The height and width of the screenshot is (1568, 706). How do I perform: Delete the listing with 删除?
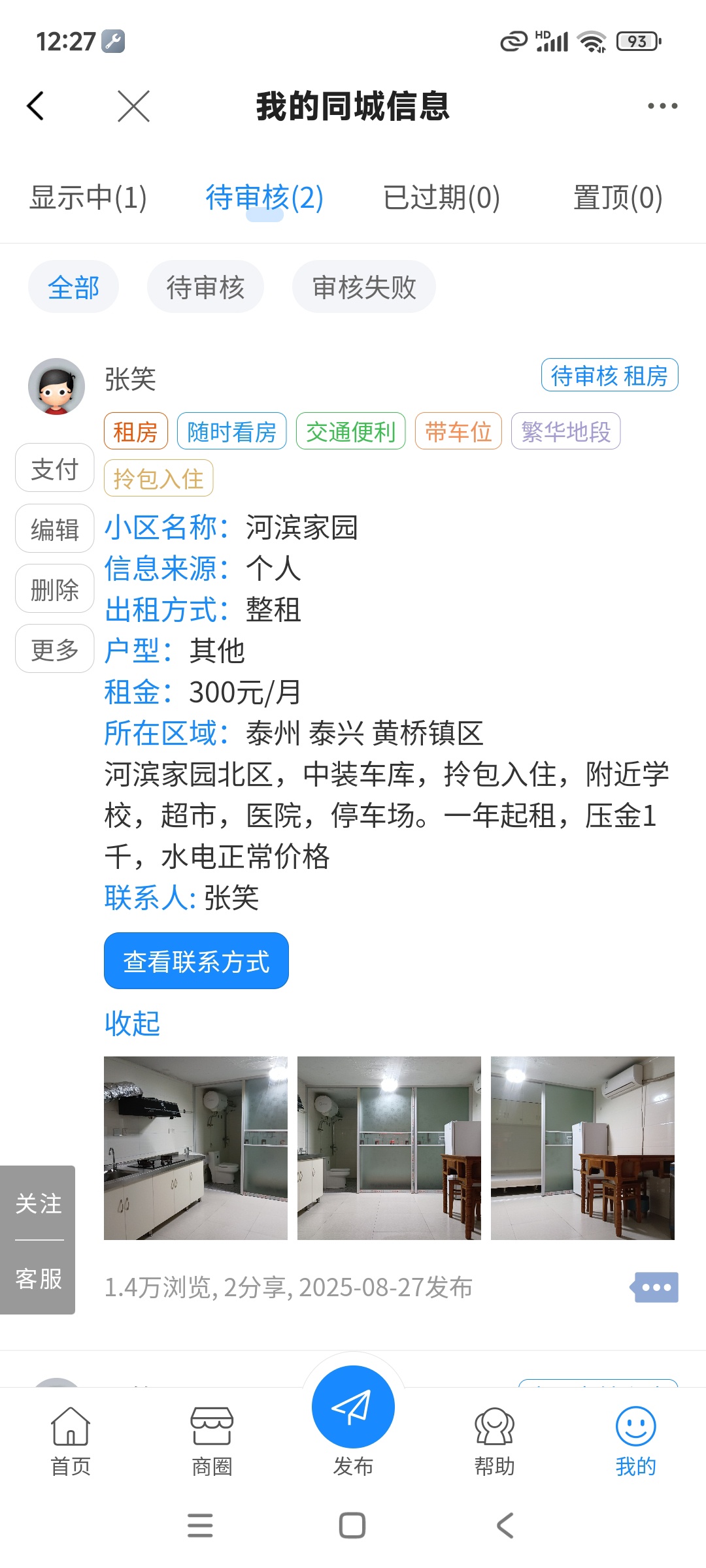tap(55, 589)
